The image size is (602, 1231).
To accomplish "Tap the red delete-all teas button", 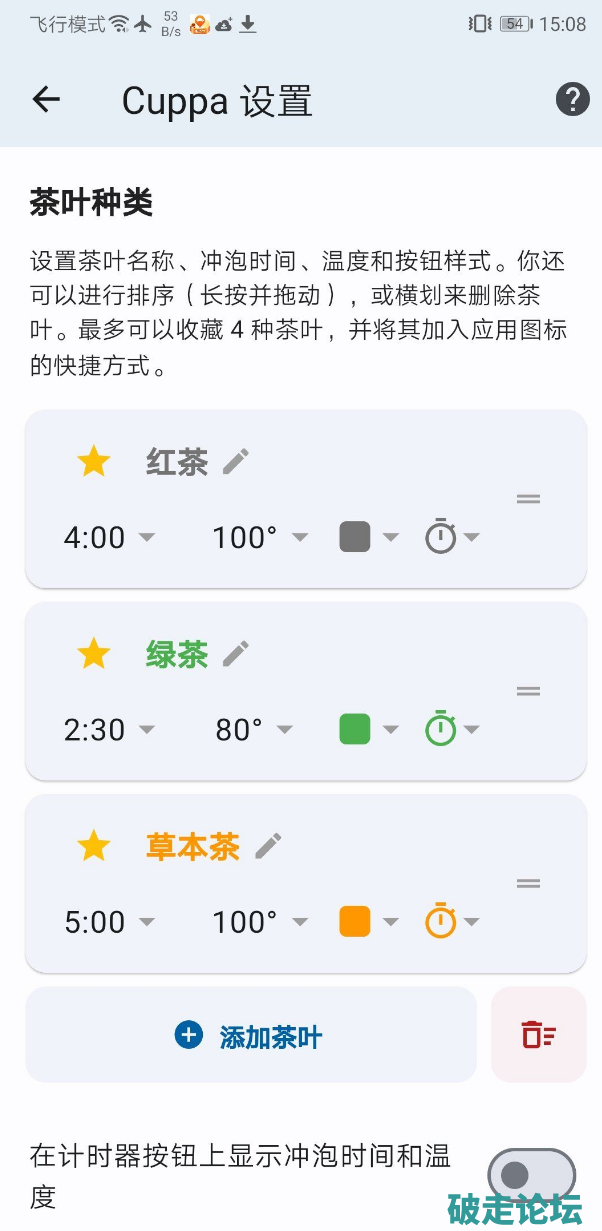I will [x=538, y=1035].
